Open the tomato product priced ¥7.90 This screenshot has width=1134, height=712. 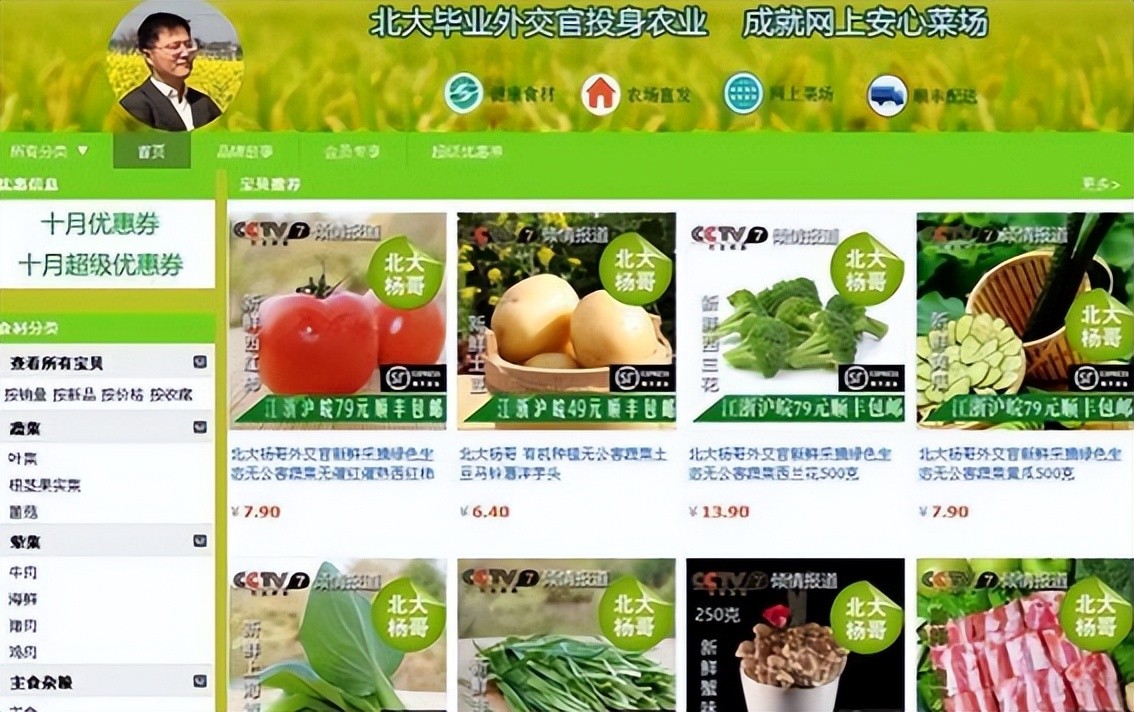click(337, 320)
